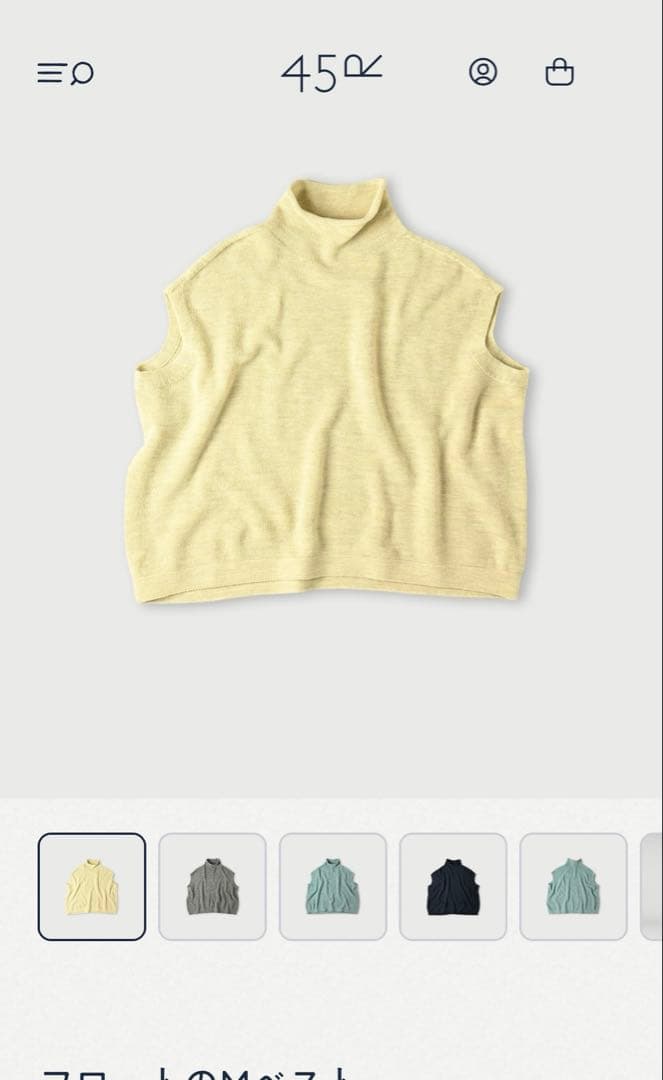Image resolution: width=663 pixels, height=1080 pixels.
Task: Tap the teal vest thumbnail after the navy one
Action: [x=573, y=886]
